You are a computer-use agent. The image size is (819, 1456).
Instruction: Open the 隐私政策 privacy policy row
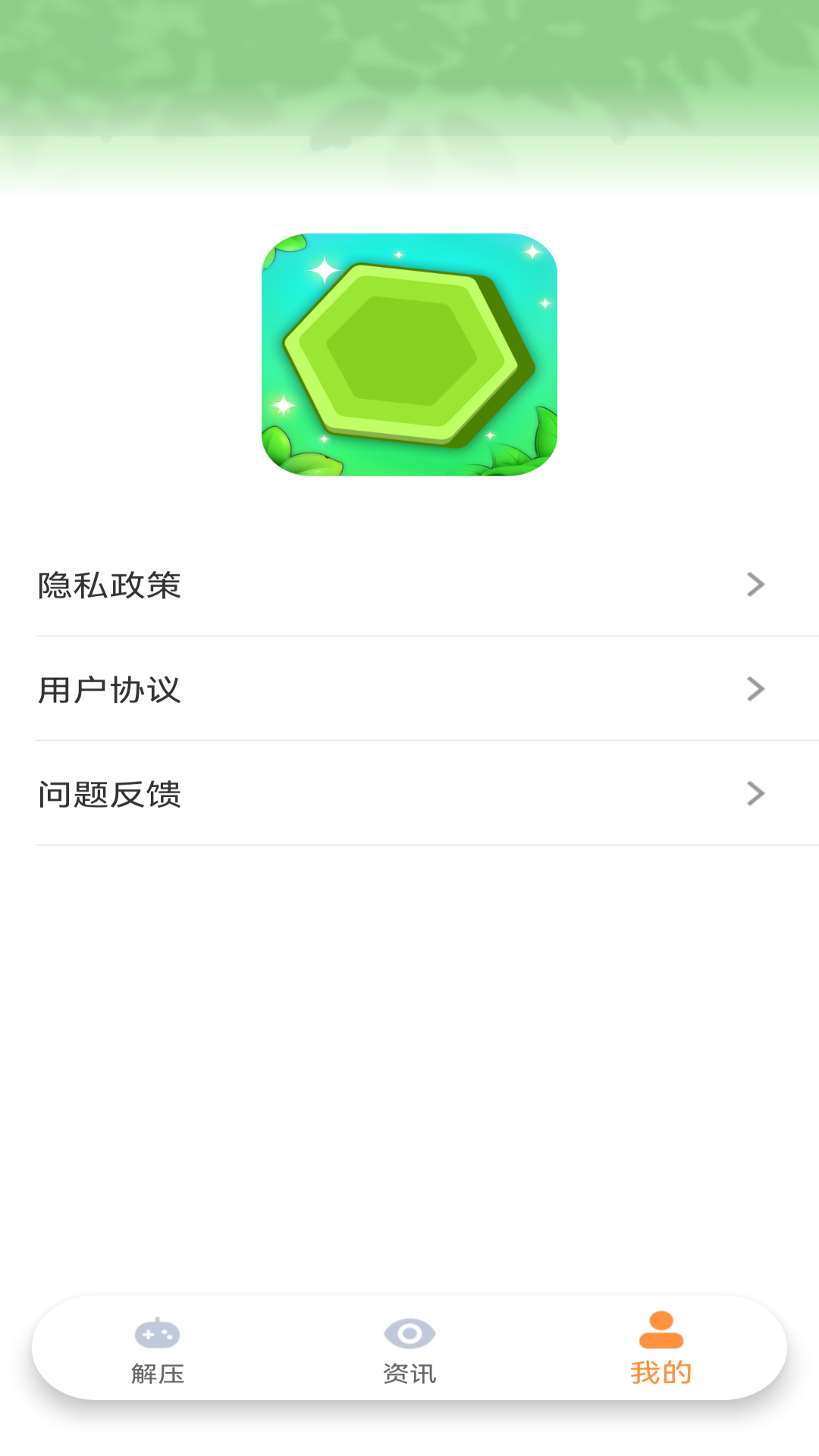click(409, 585)
